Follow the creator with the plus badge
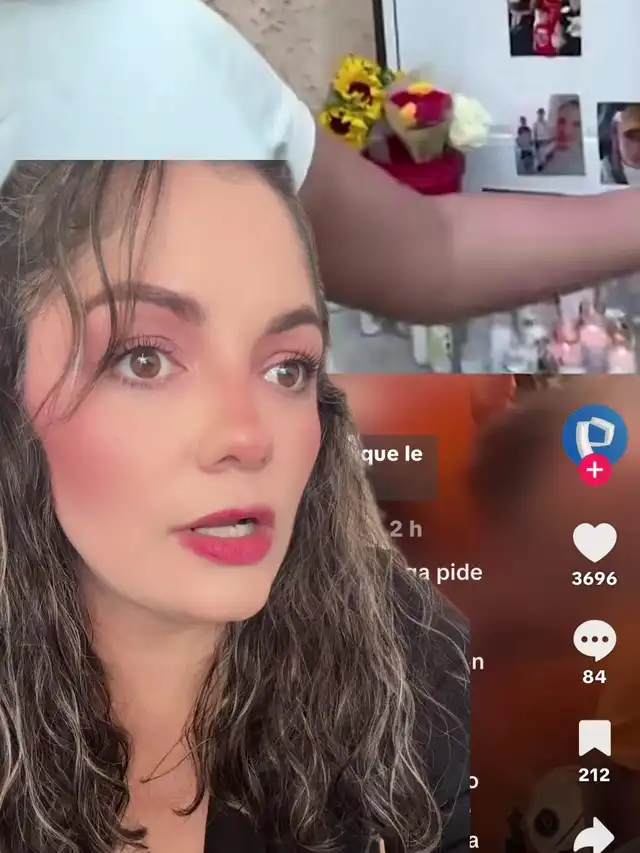 click(595, 469)
